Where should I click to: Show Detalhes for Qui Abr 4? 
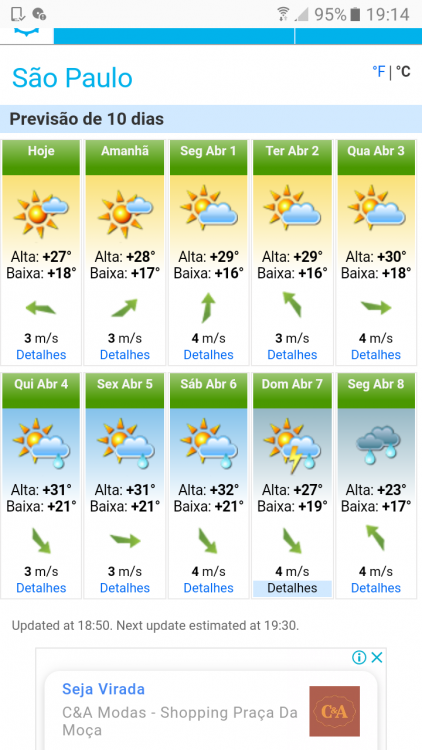point(41,588)
